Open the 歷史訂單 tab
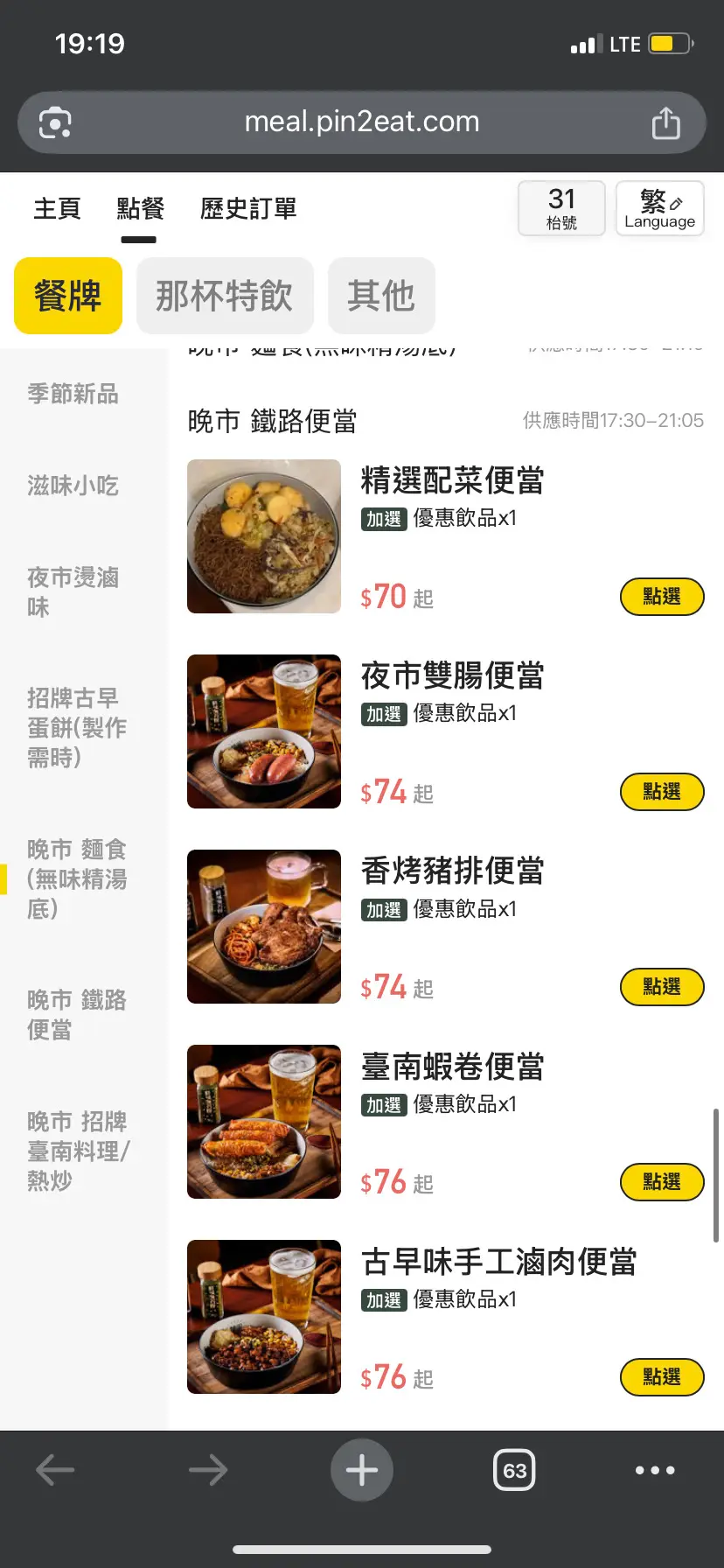Screen dimensions: 724x1568 248,209
